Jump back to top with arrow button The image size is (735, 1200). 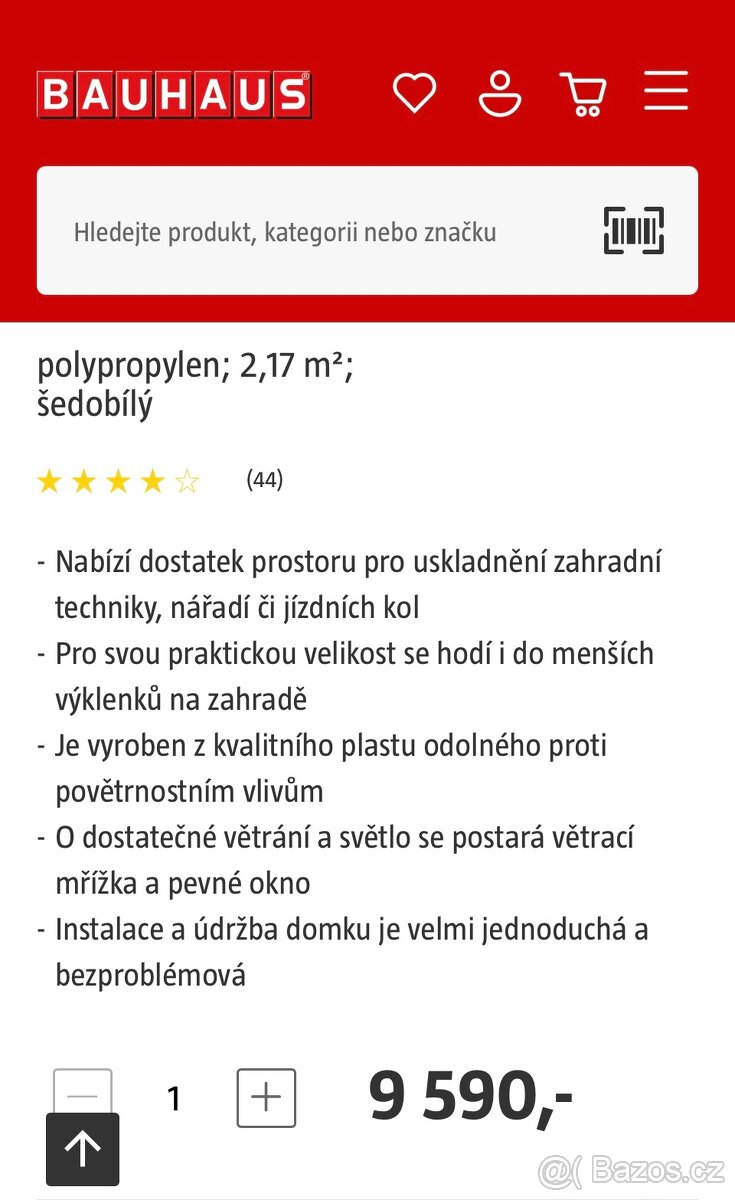click(83, 1149)
